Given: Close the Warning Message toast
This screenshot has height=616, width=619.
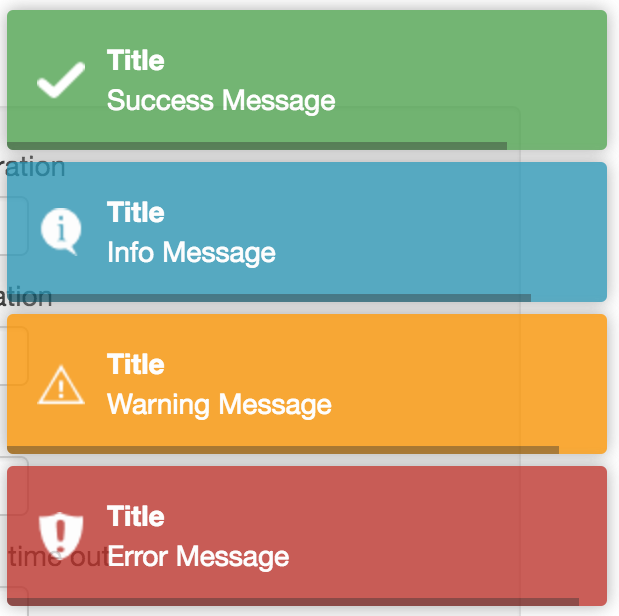Looking at the screenshot, I should tap(306, 384).
